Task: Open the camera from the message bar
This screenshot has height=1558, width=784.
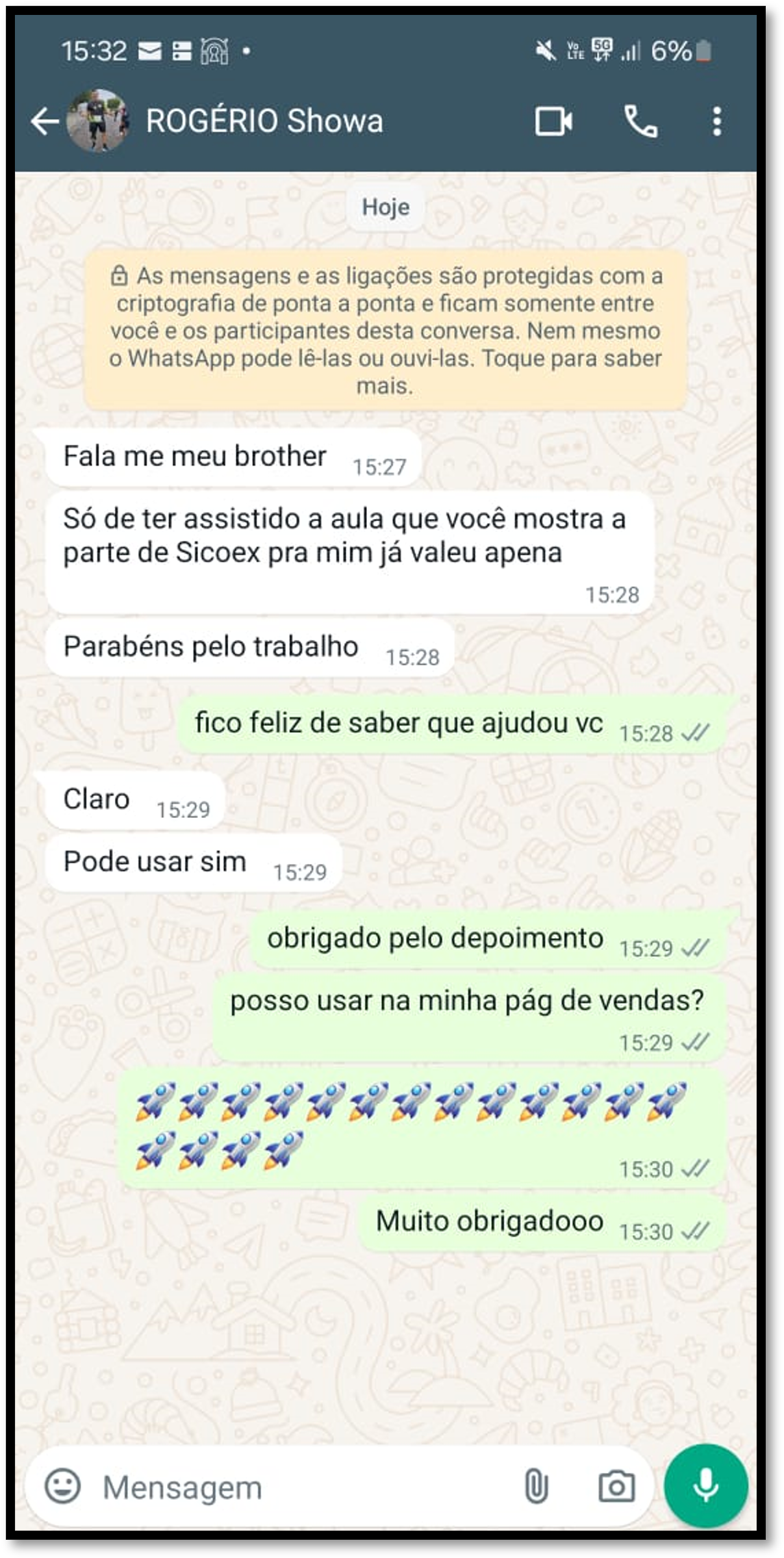Action: 616,1487
